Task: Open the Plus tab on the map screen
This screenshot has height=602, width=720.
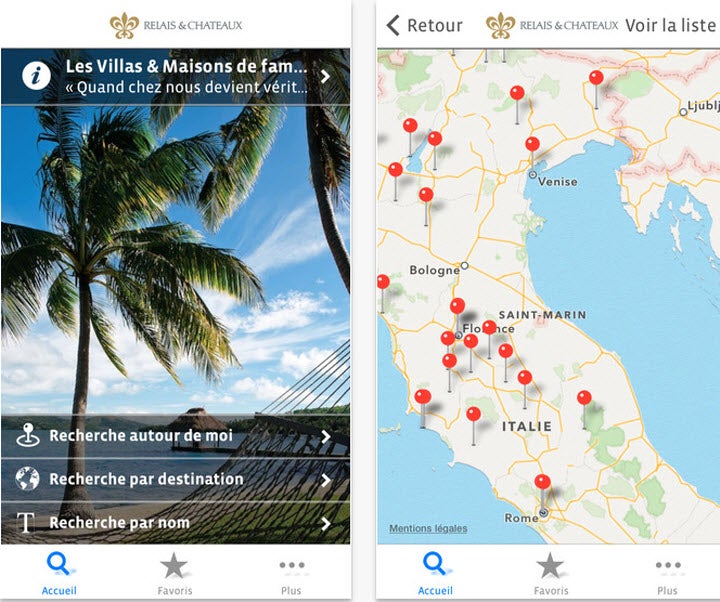Action: [667, 574]
